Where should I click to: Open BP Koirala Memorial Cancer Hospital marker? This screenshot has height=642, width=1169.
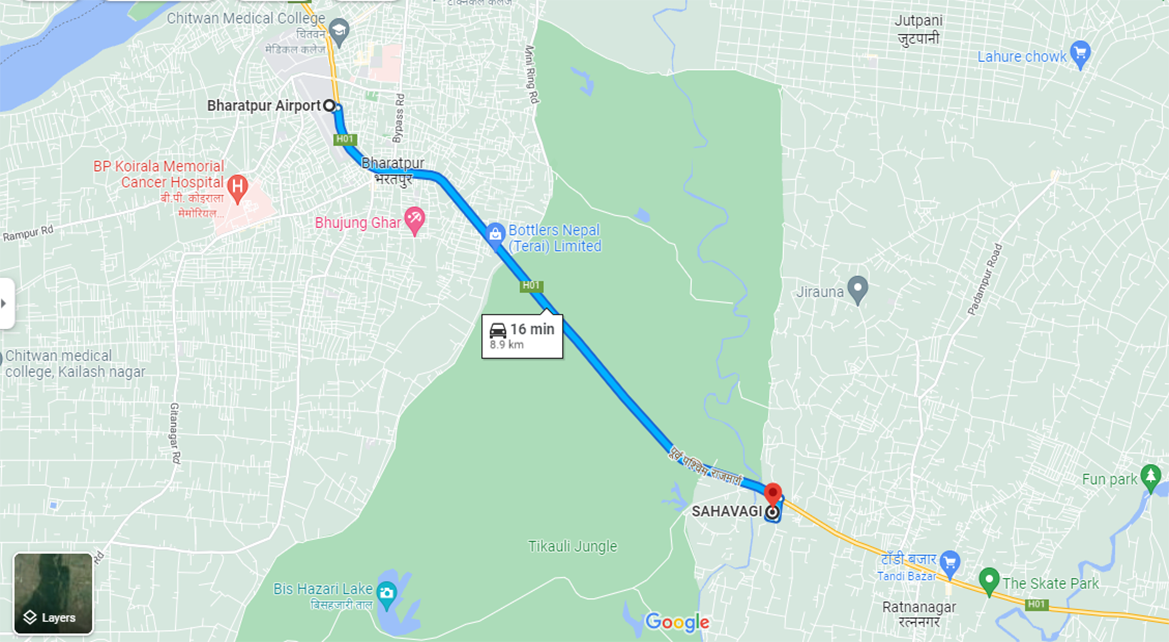[x=237, y=185]
